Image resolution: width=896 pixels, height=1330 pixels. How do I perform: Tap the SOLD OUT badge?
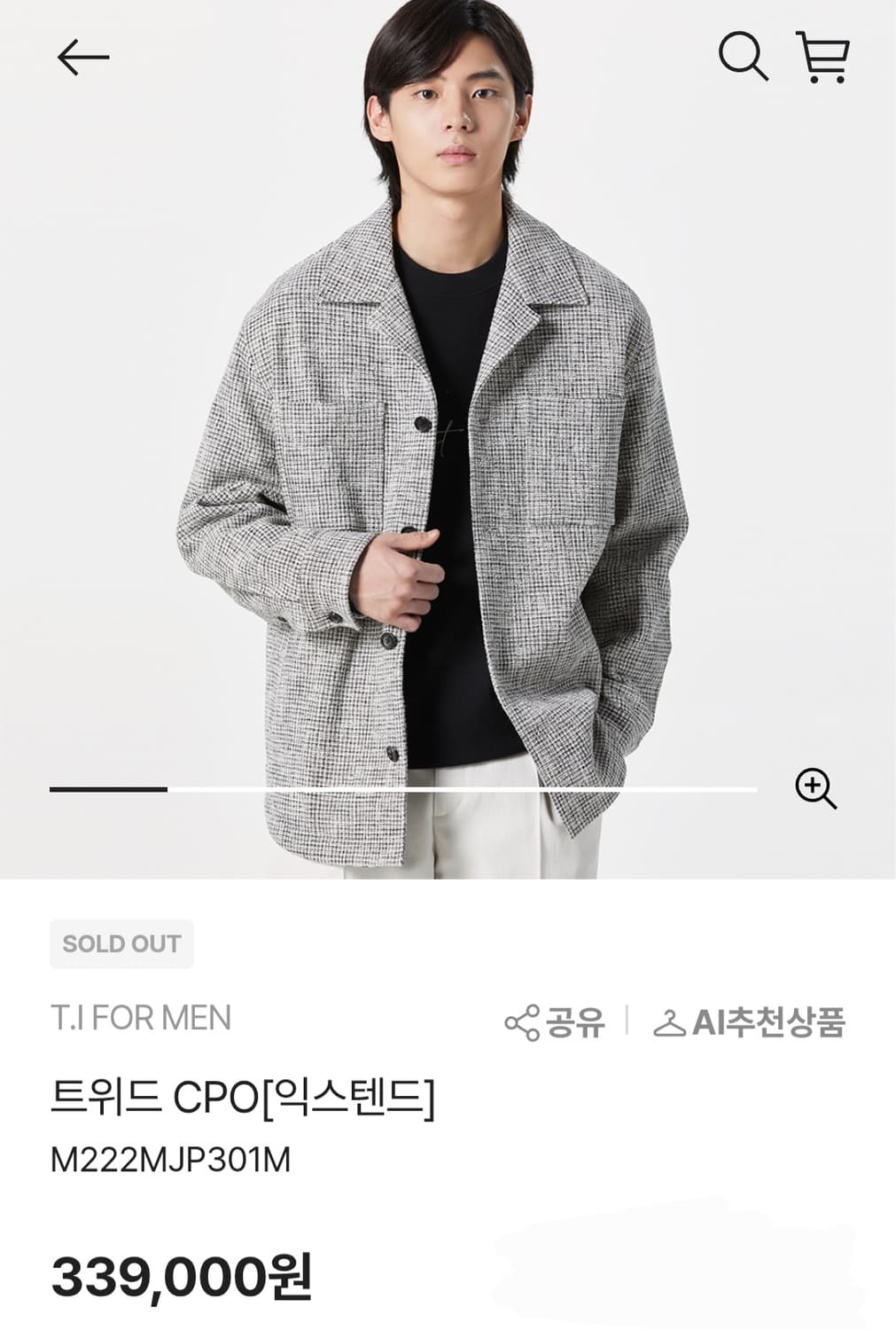click(121, 943)
